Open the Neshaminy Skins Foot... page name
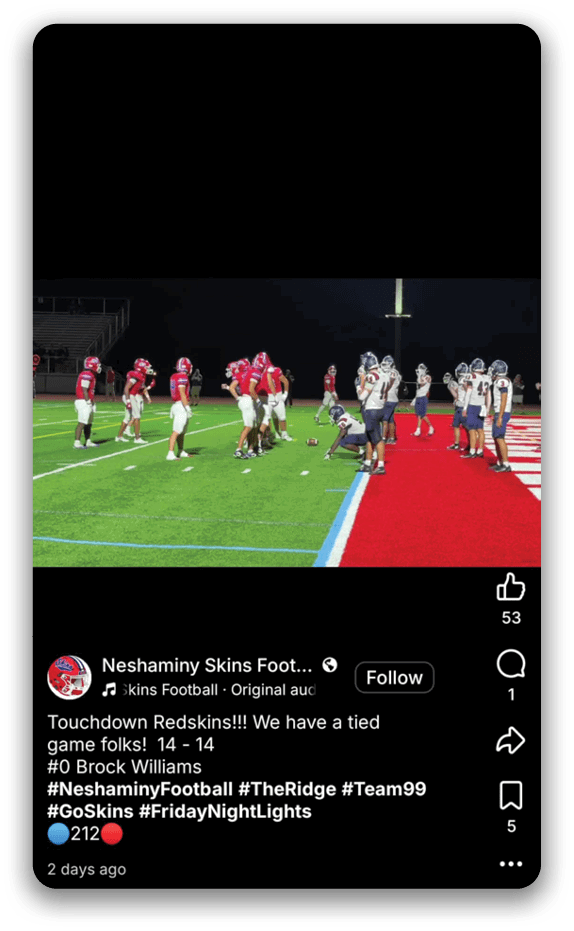Viewport: 574px width, 931px height. point(207,666)
